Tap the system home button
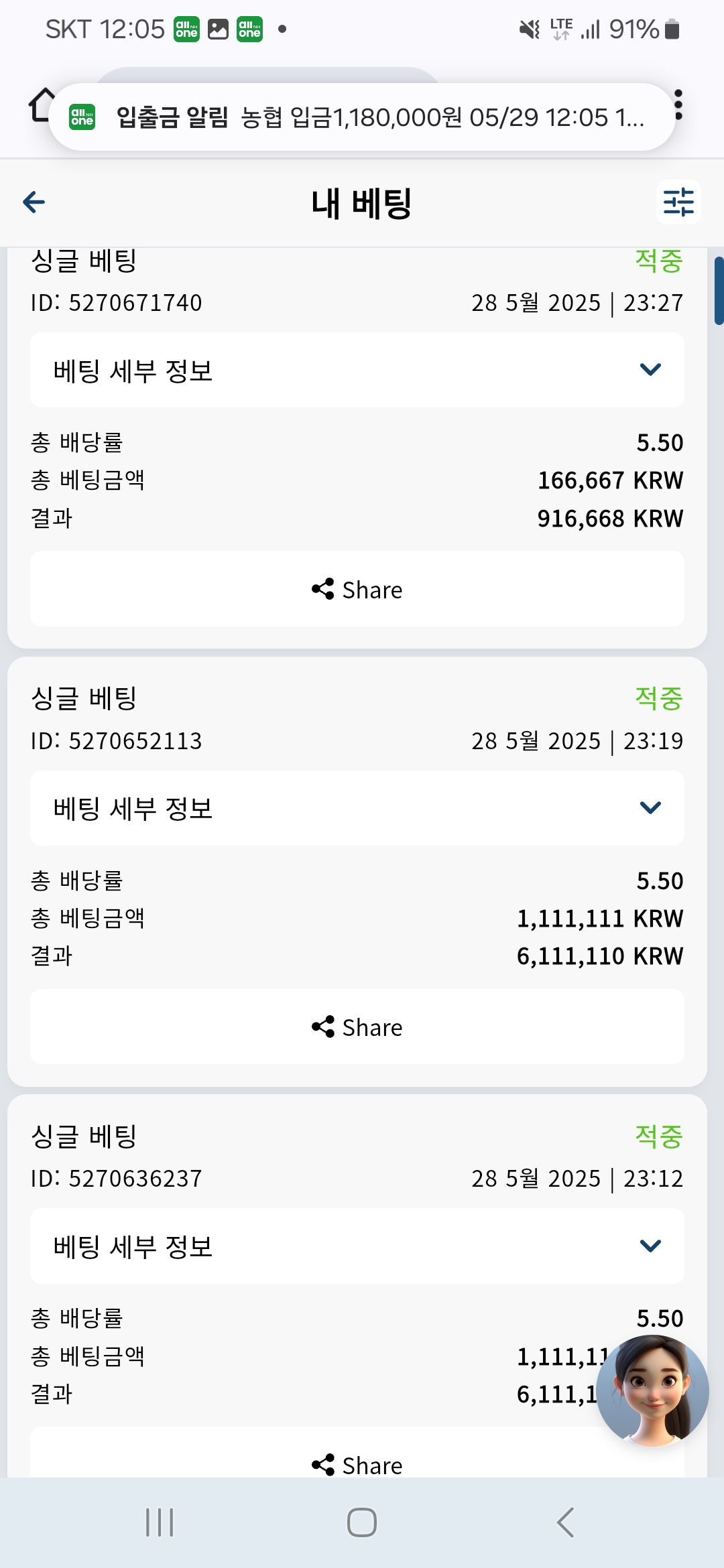 [x=362, y=1522]
